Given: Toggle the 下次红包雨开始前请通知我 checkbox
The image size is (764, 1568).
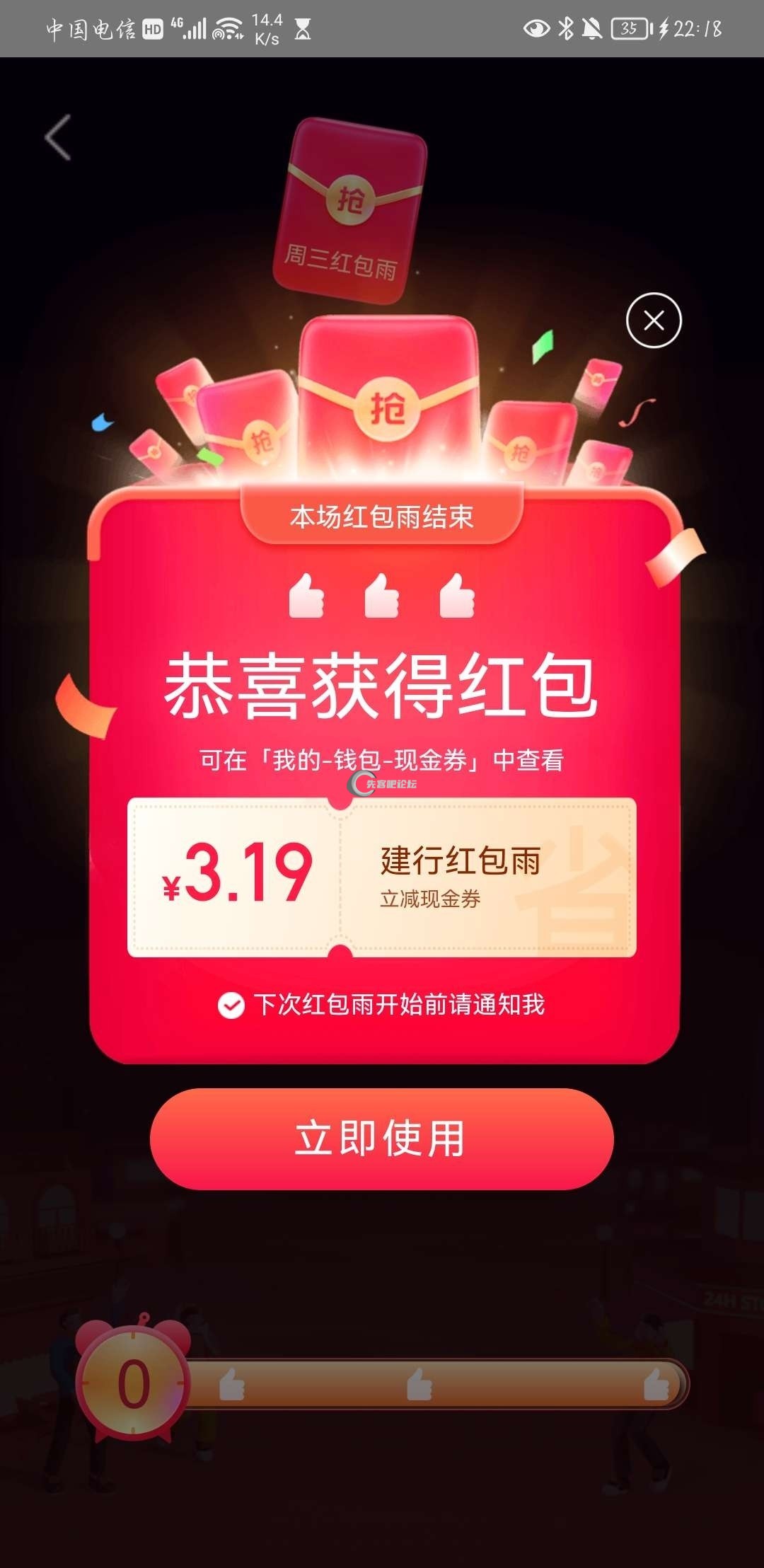Looking at the screenshot, I should [x=231, y=1005].
